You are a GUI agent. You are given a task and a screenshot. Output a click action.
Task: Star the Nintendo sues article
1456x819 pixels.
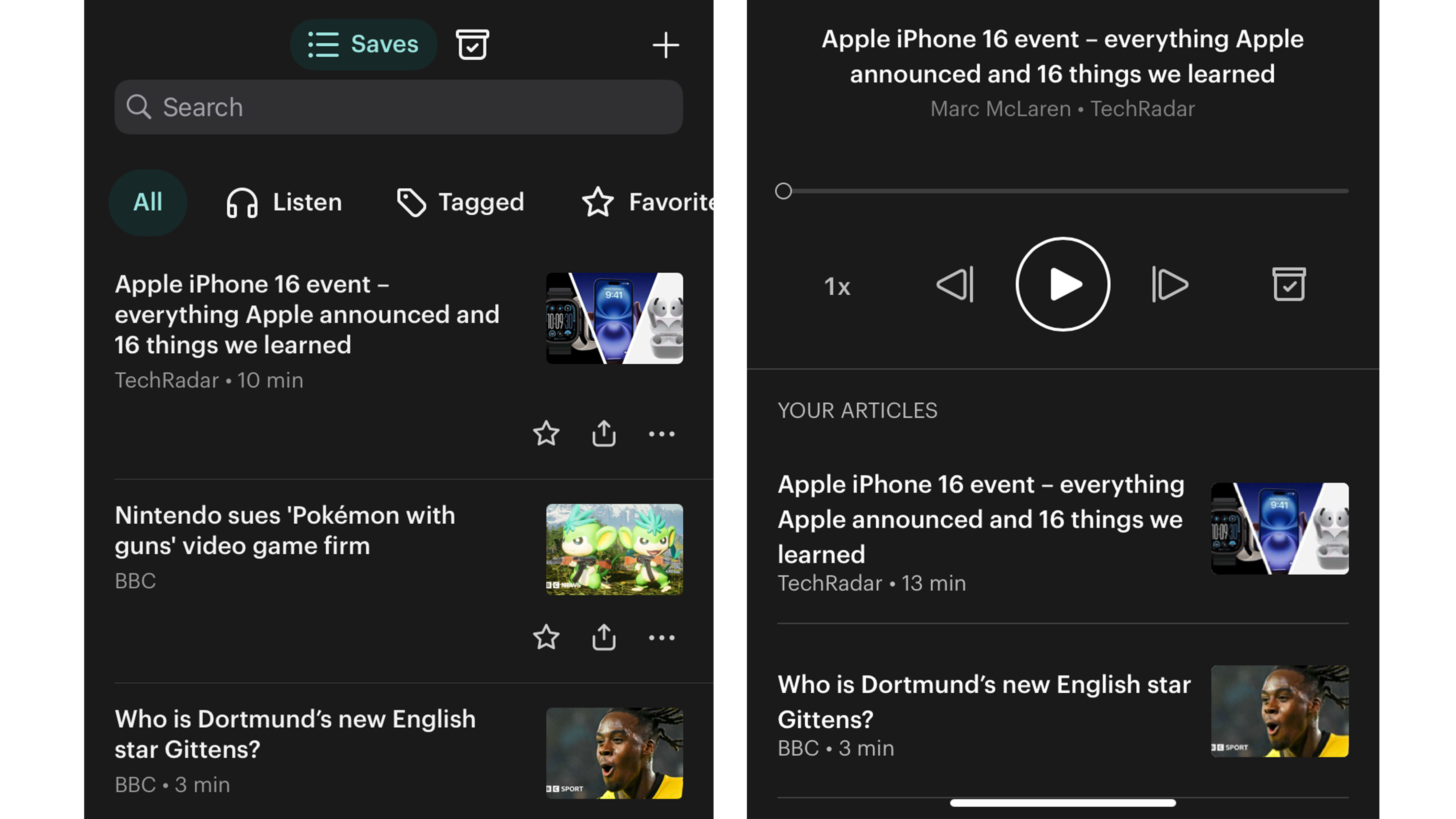[x=546, y=638]
